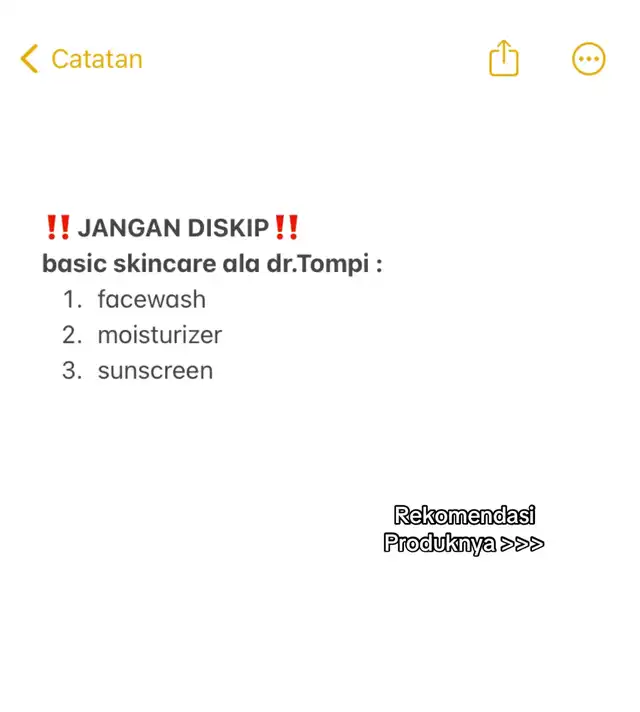Open the more options menu
The height and width of the screenshot is (712, 640).
tap(588, 59)
